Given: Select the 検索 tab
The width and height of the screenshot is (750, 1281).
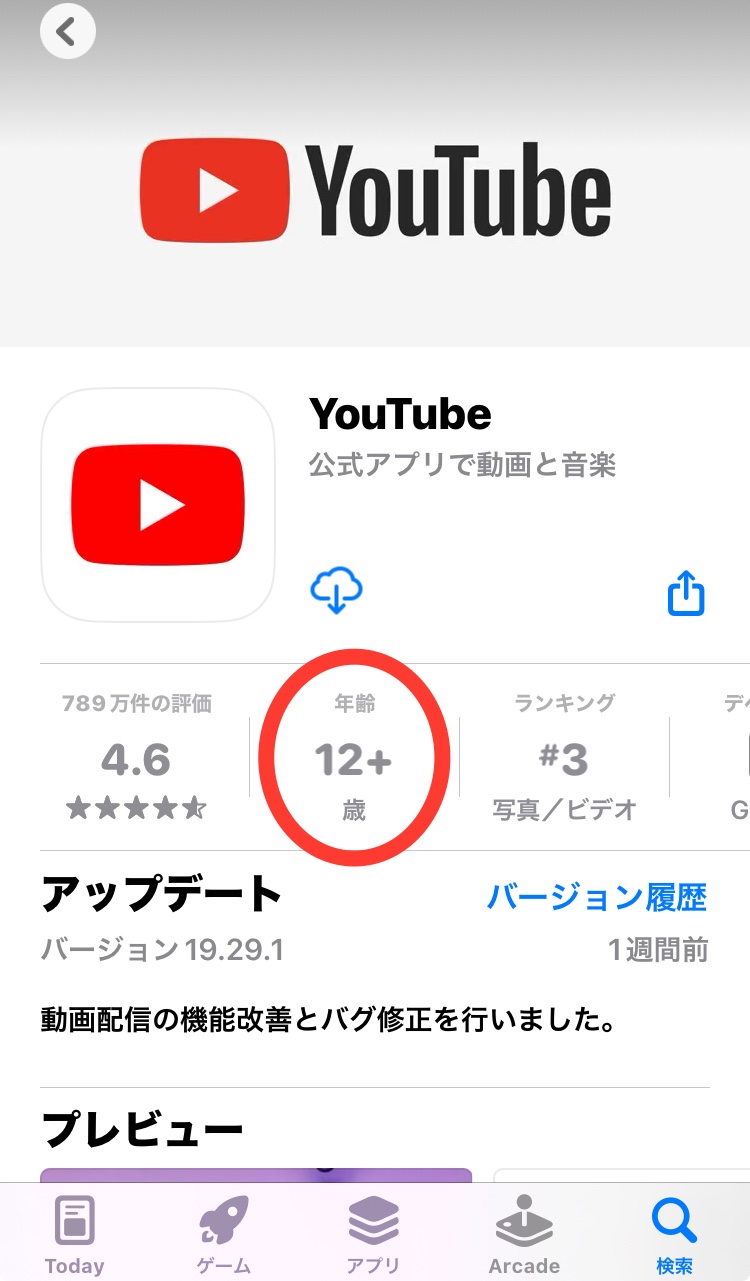Looking at the screenshot, I should tap(673, 1234).
